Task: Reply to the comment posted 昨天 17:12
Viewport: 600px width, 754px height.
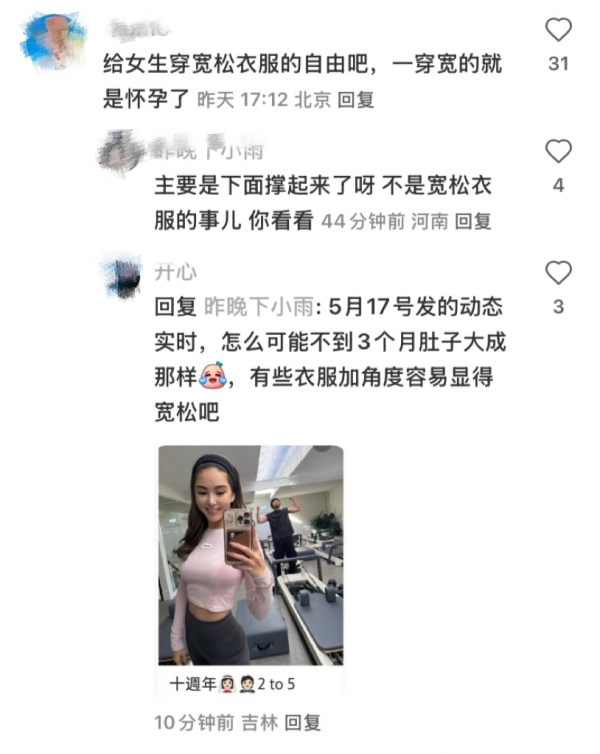Action: 354,101
